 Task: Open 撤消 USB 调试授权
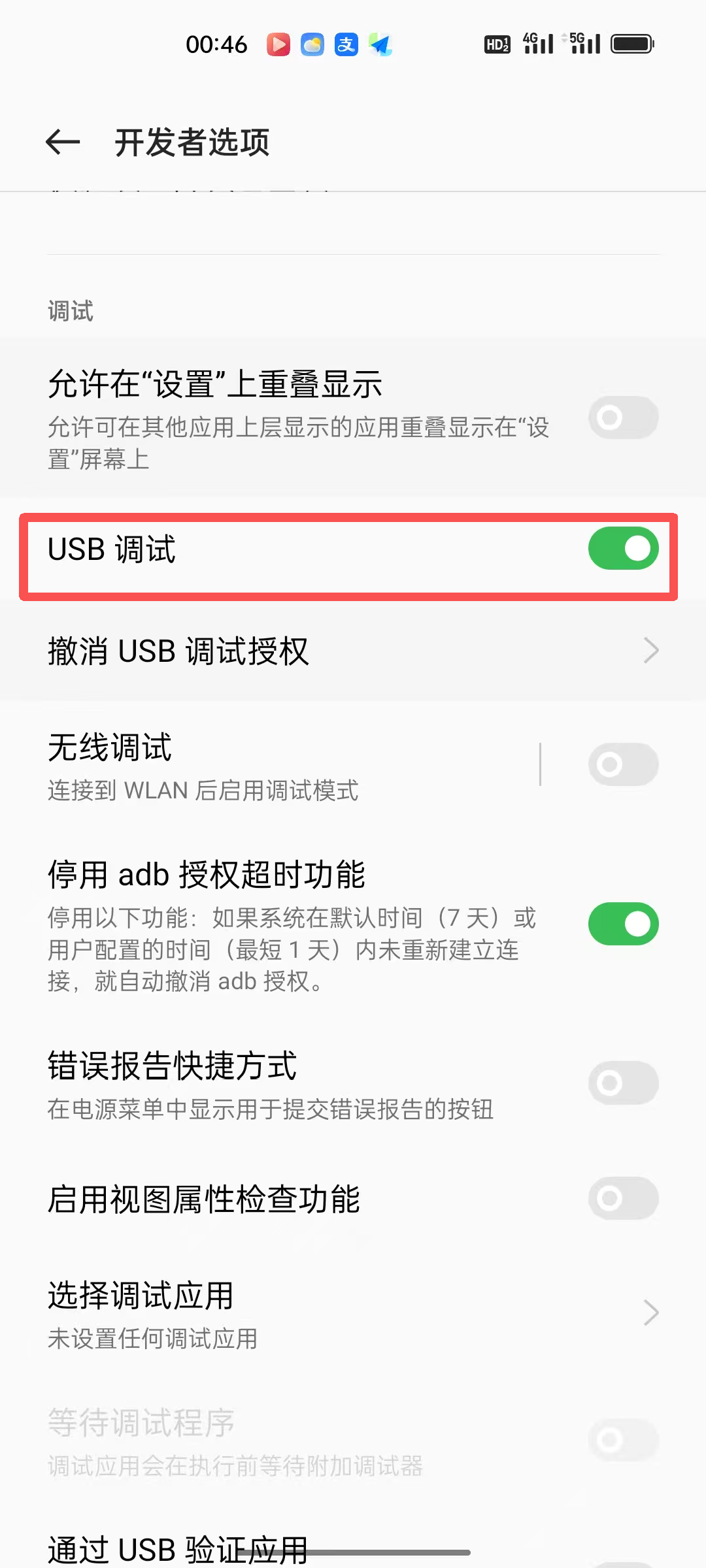pos(353,651)
